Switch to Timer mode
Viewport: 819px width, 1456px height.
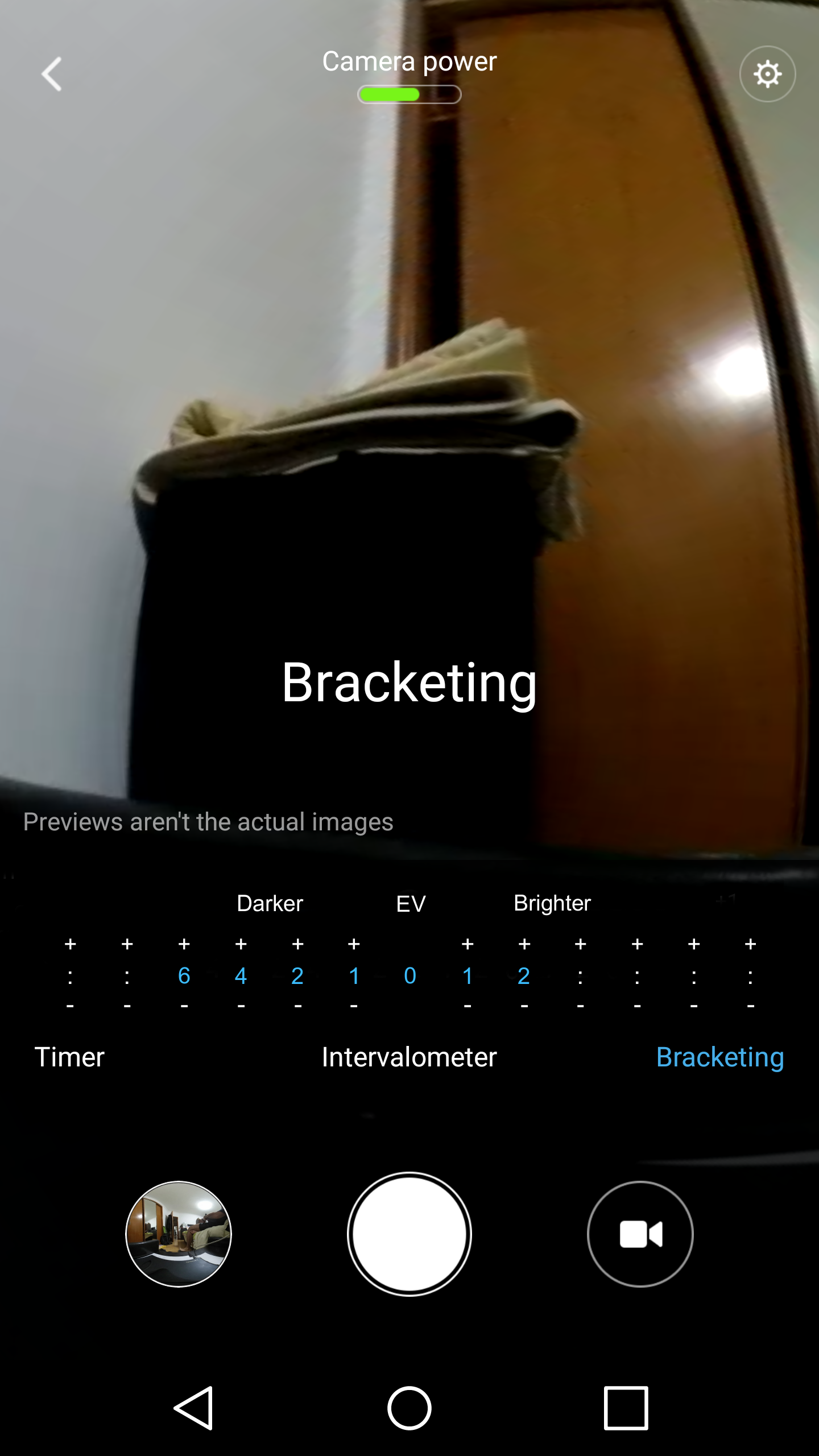point(69,1057)
